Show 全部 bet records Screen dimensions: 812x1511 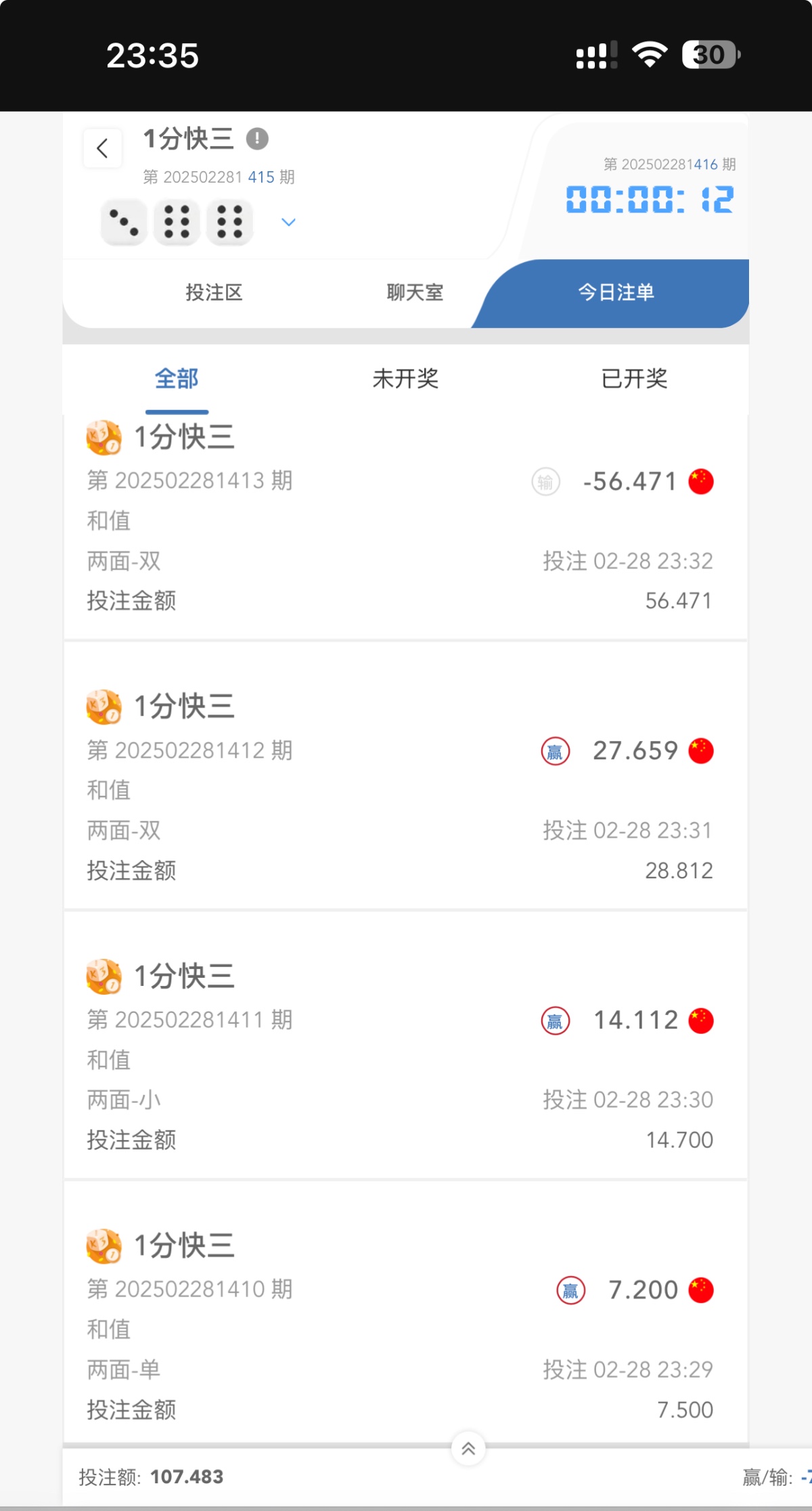point(177,379)
